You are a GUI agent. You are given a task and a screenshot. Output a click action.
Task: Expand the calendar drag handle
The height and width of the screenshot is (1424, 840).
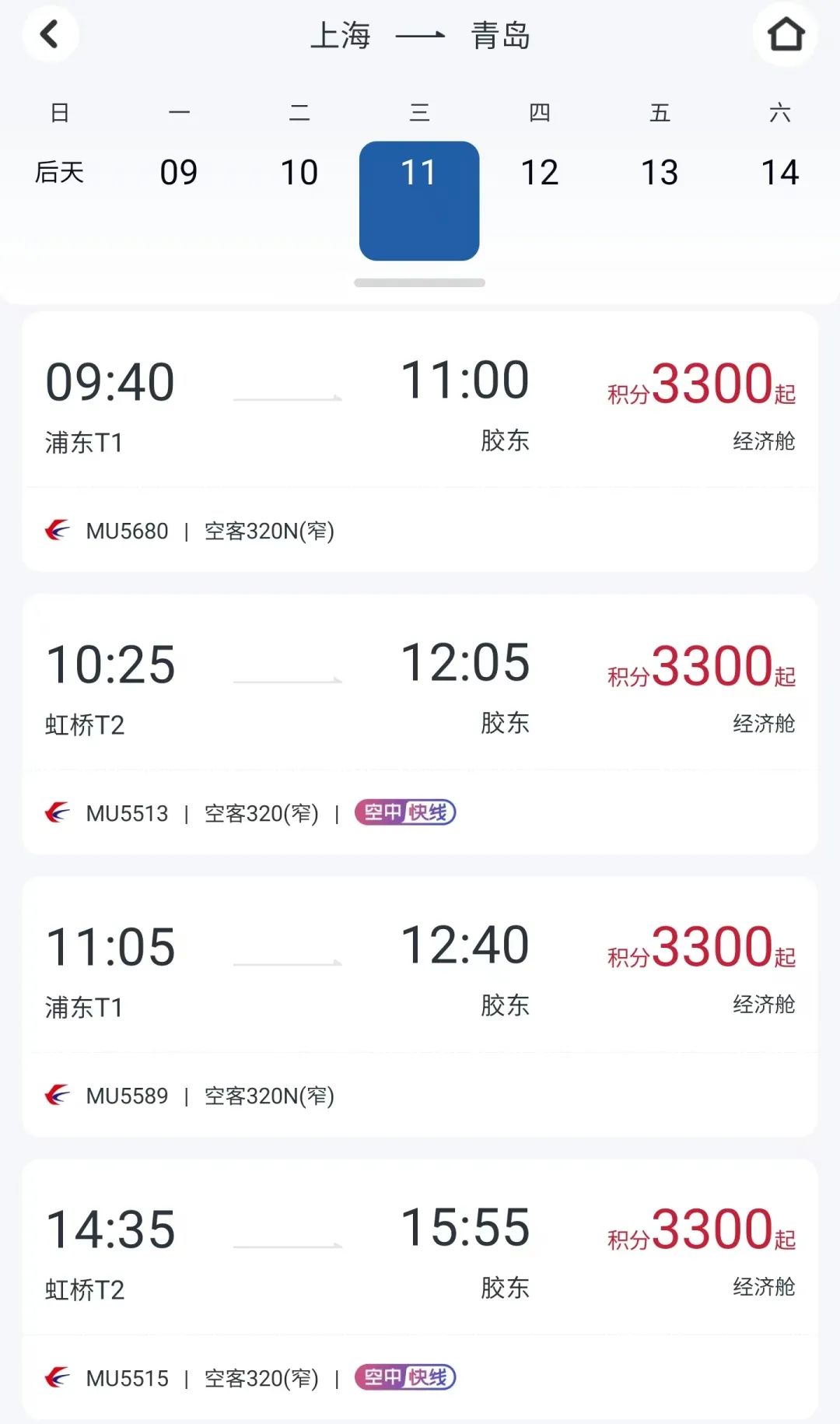[419, 283]
